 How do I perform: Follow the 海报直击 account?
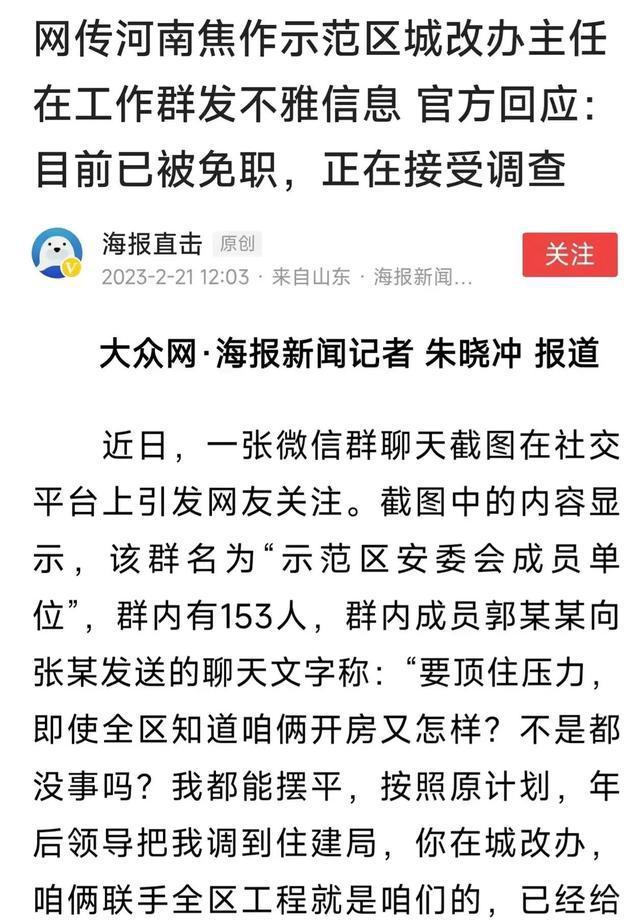point(569,255)
